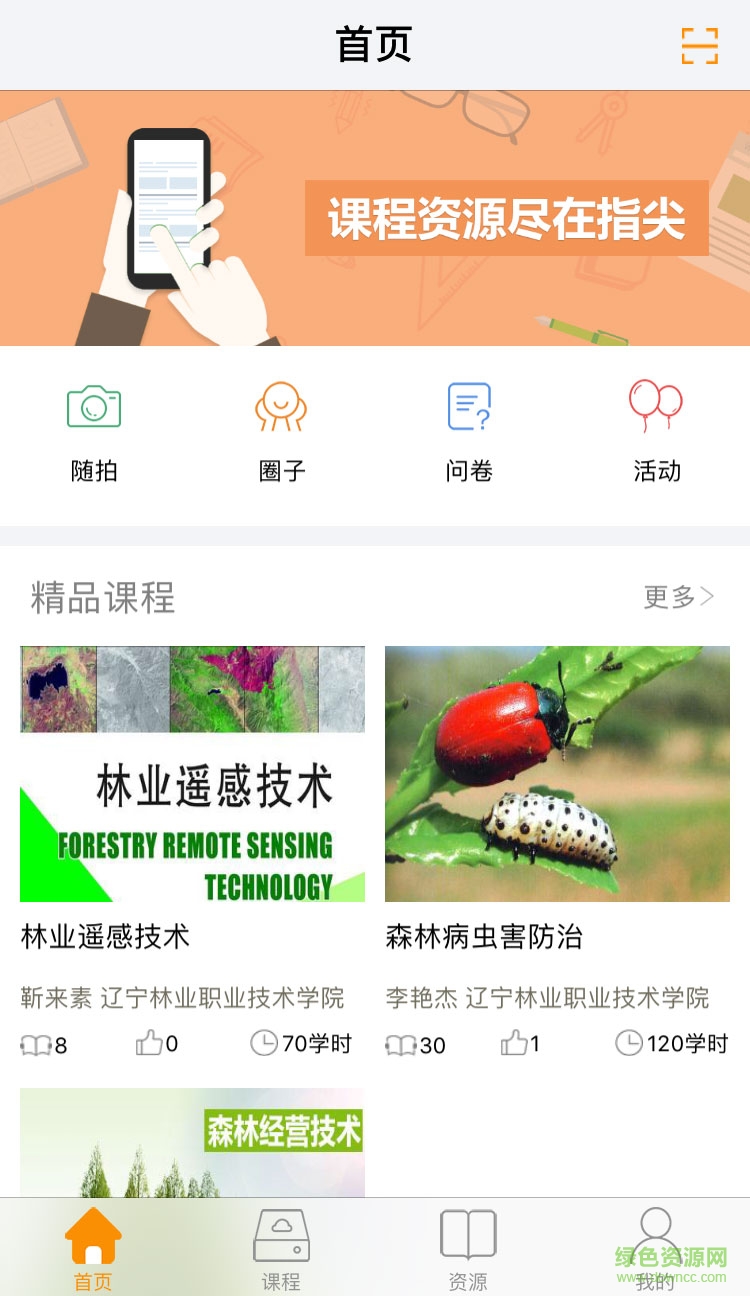Open the 森林病虫害防治 course title link
The image size is (750, 1296).
(x=485, y=938)
